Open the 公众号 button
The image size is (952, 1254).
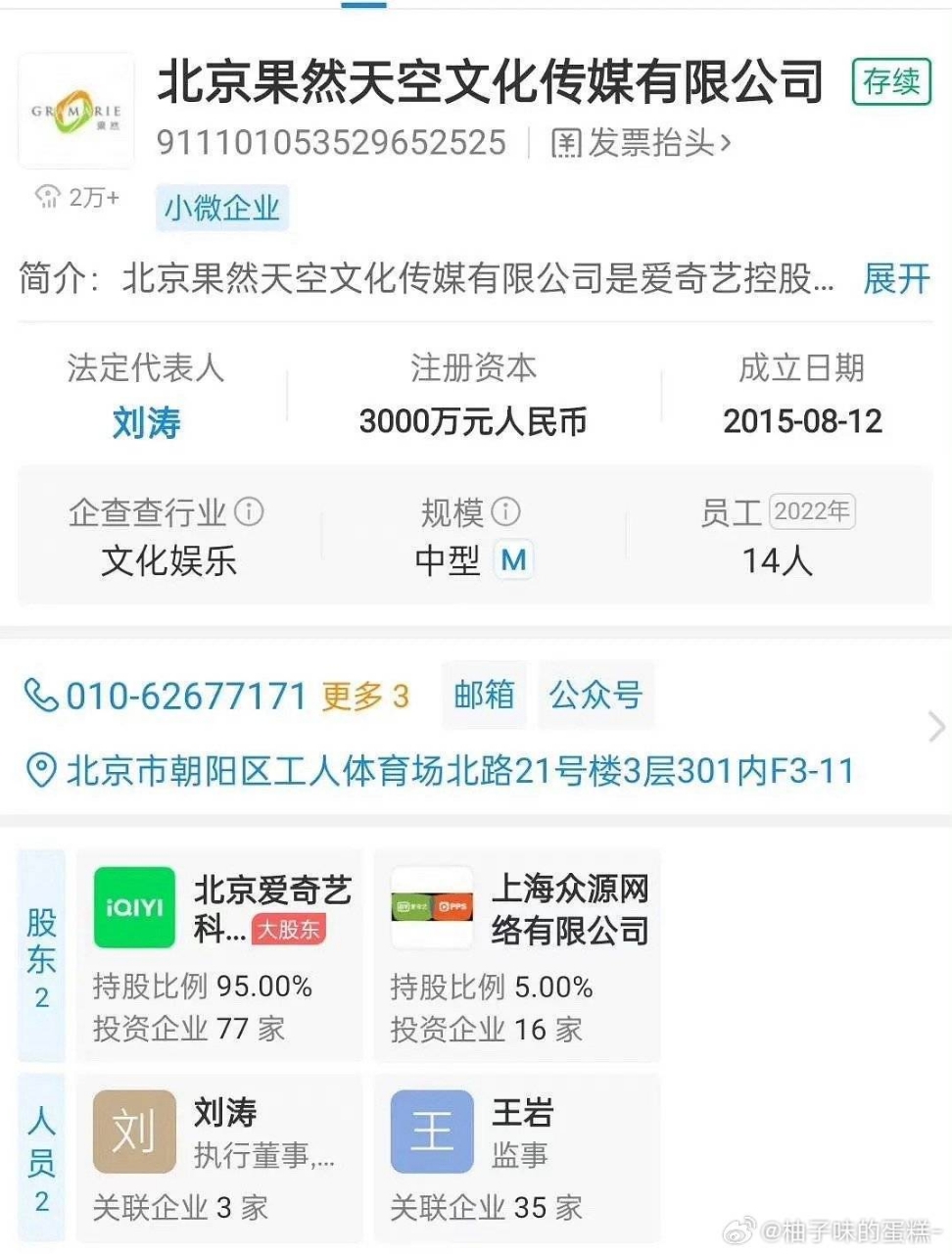click(x=595, y=695)
